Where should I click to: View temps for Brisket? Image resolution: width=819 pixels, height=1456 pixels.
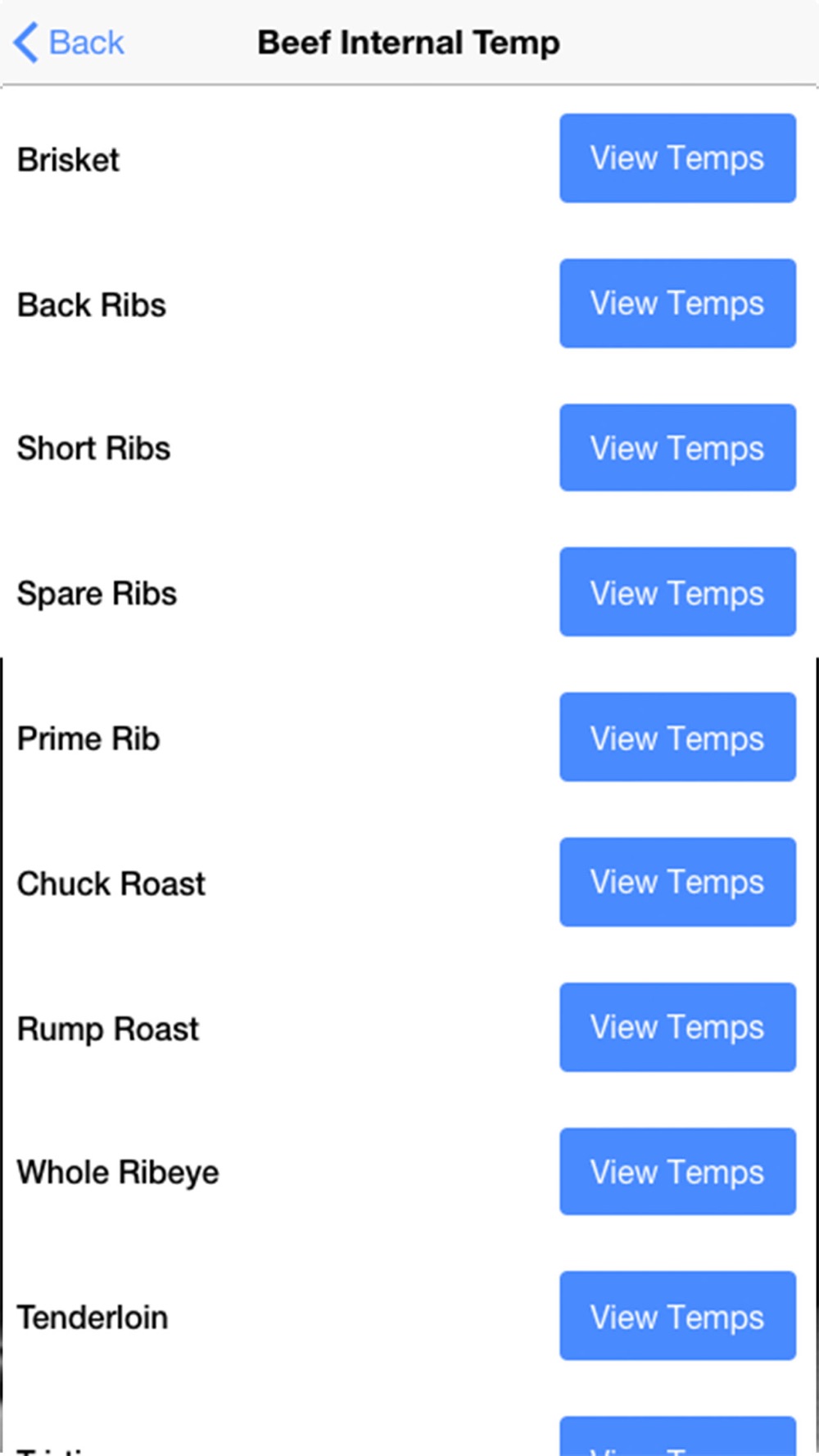tap(677, 158)
